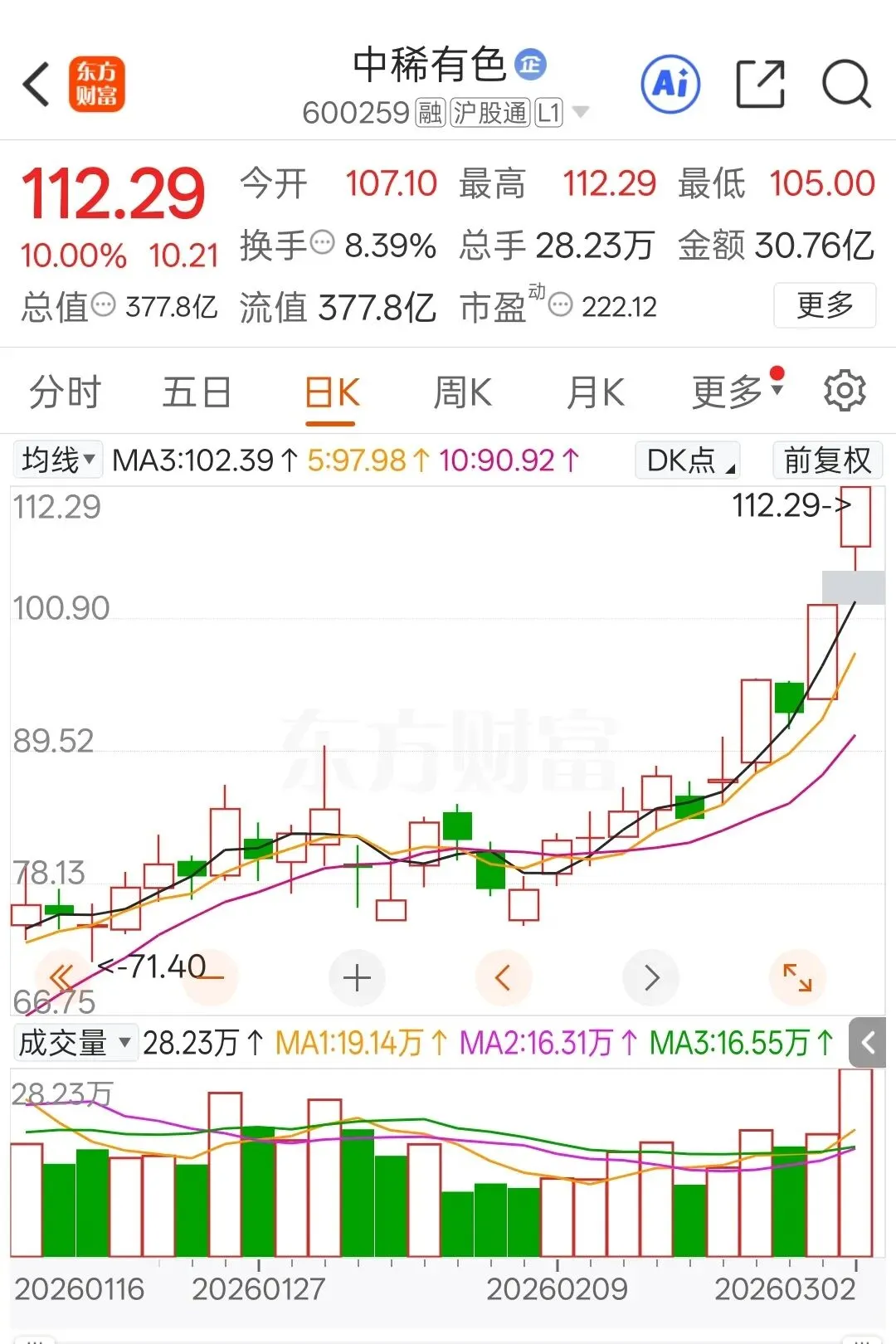The width and height of the screenshot is (896, 1344).
Task: Open the 均线 indicator dropdown
Action: (58, 459)
